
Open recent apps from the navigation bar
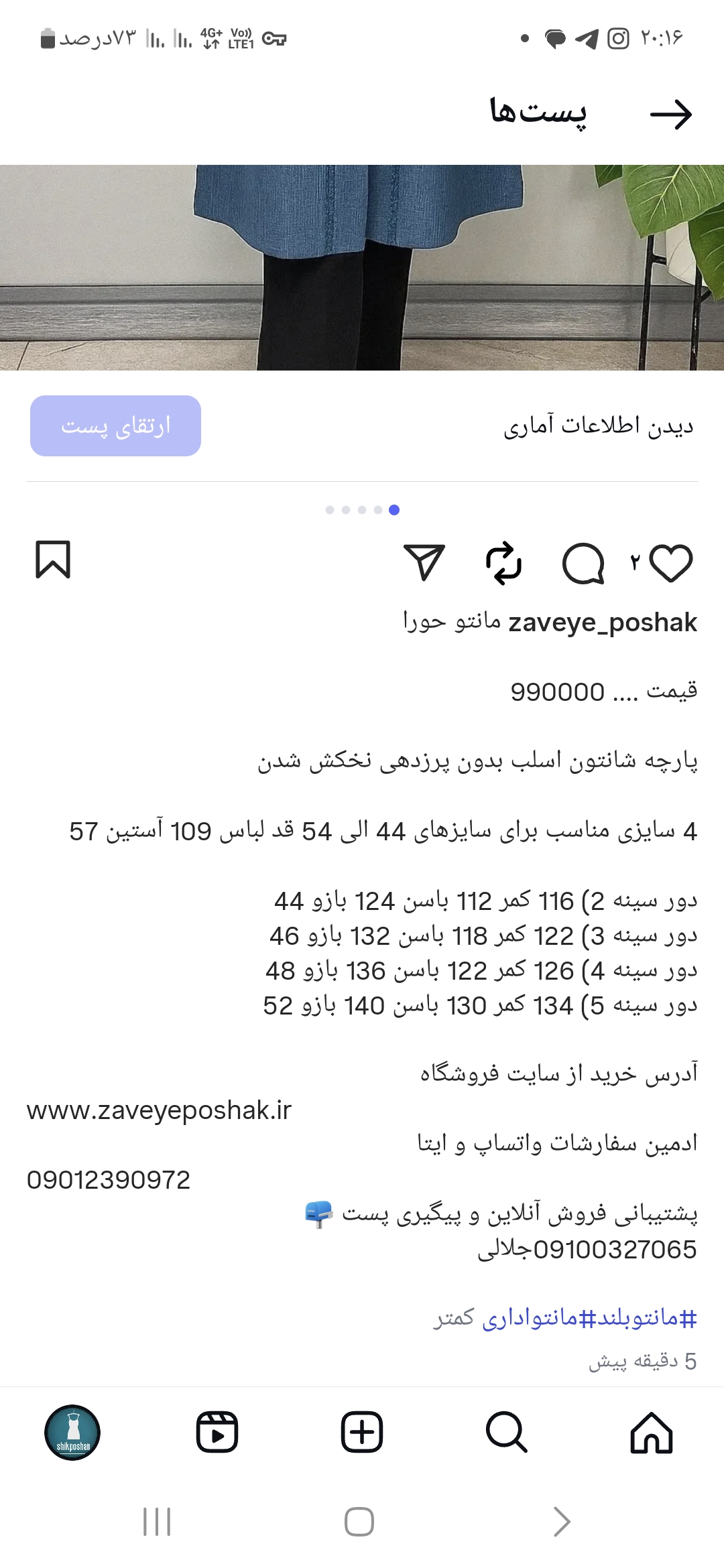157,1522
